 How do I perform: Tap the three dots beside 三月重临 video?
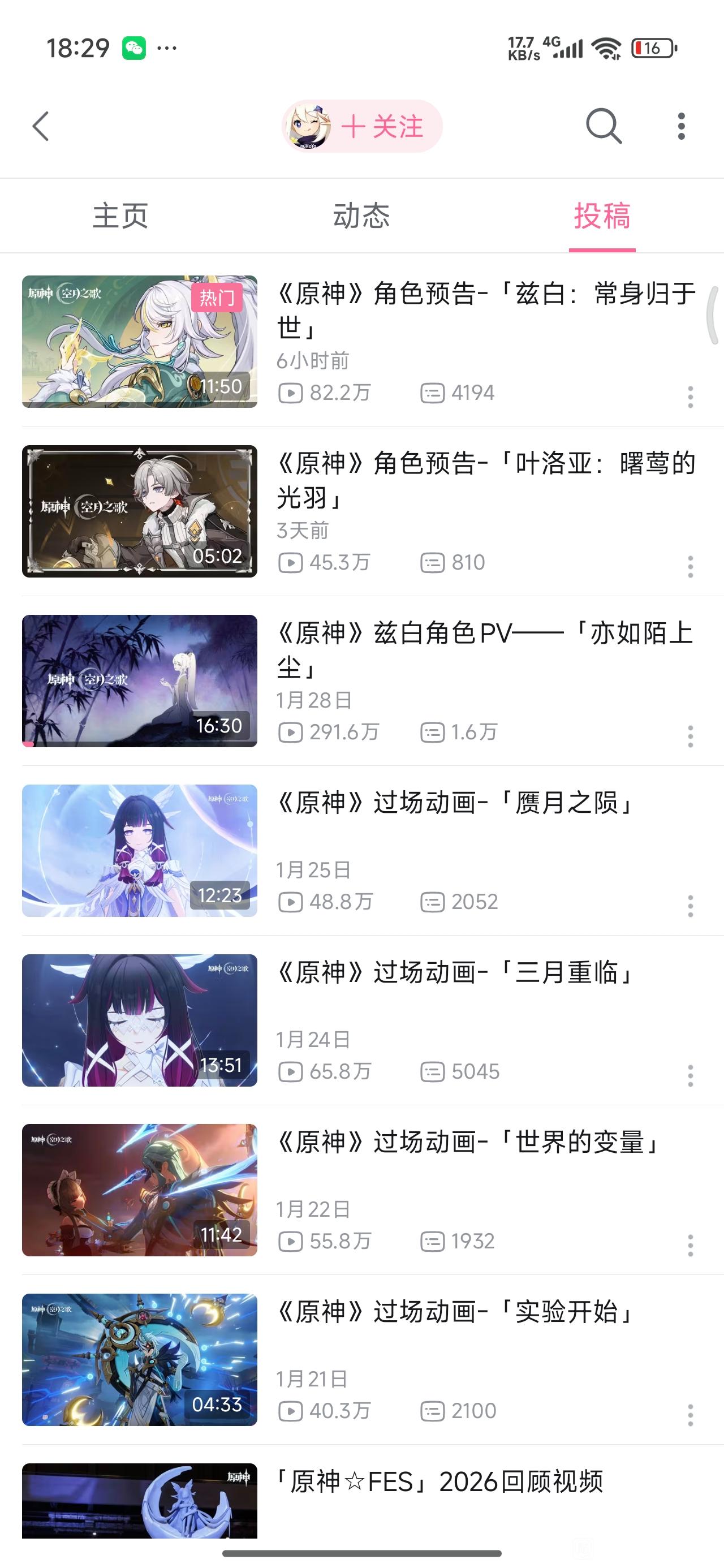tap(690, 1075)
